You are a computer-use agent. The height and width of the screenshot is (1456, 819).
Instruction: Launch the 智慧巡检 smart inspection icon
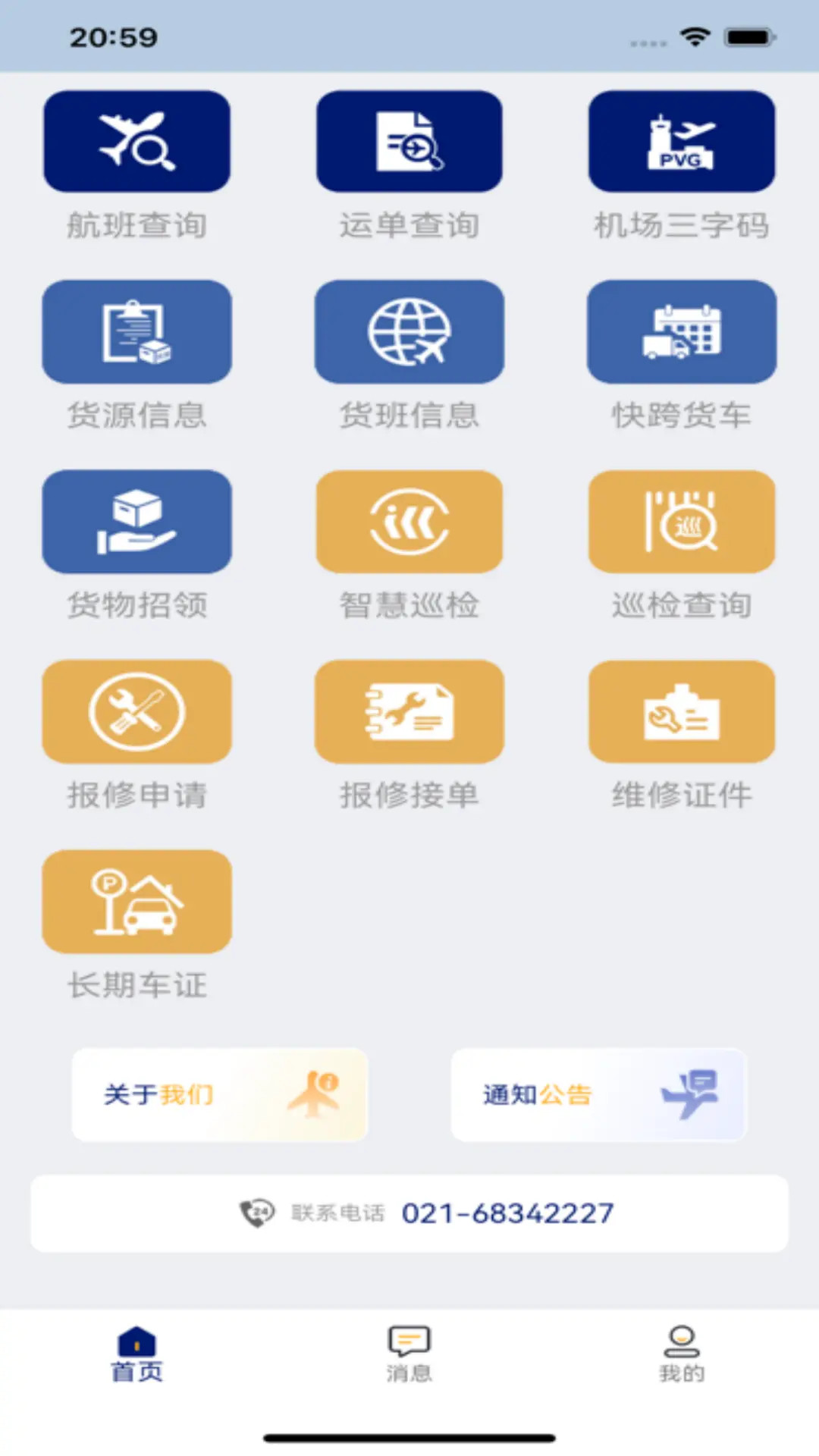(409, 521)
